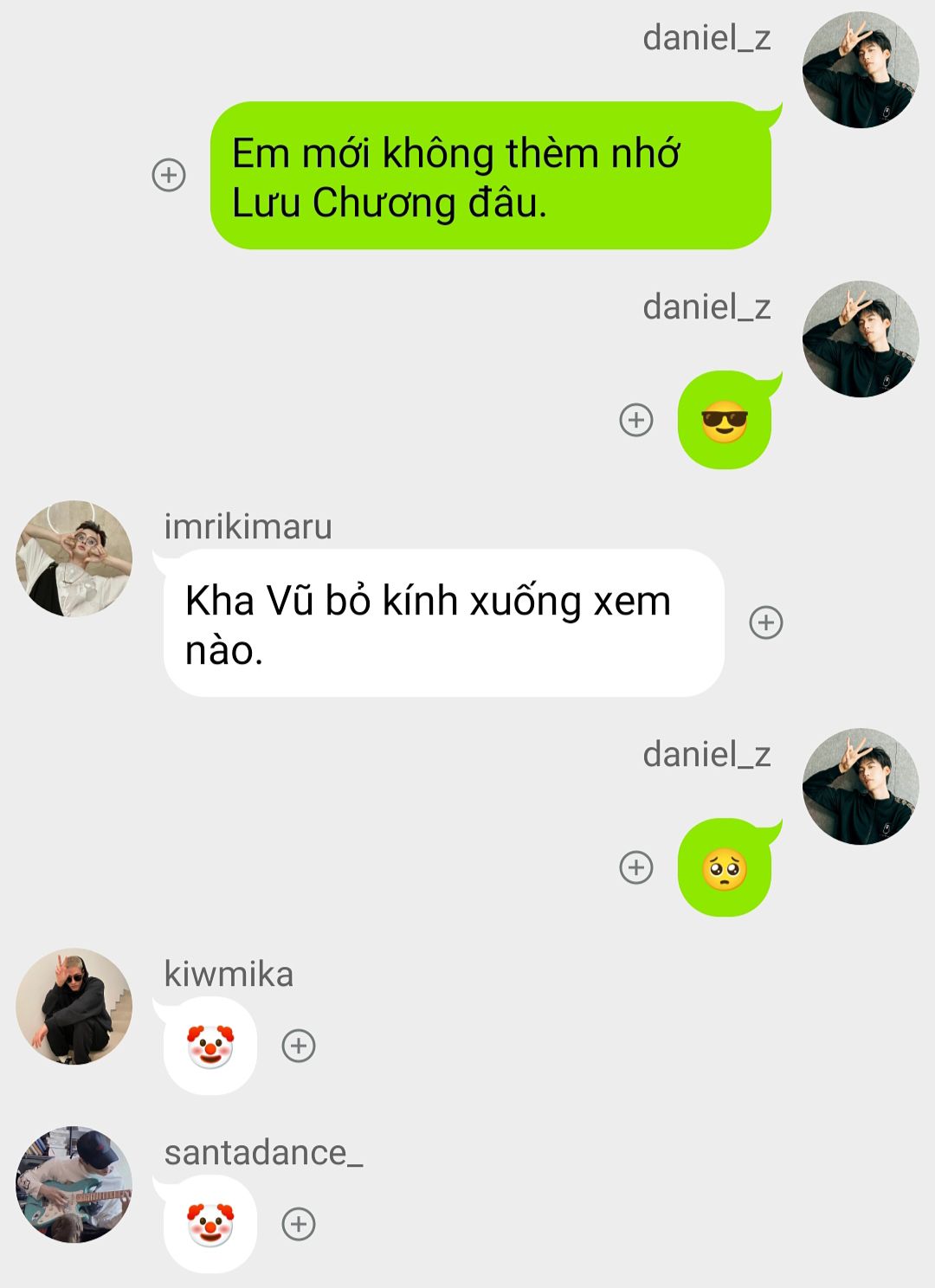Image resolution: width=935 pixels, height=1288 pixels.
Task: Tap plus icon beside kiwmika's clown emoji
Action: point(299,1046)
